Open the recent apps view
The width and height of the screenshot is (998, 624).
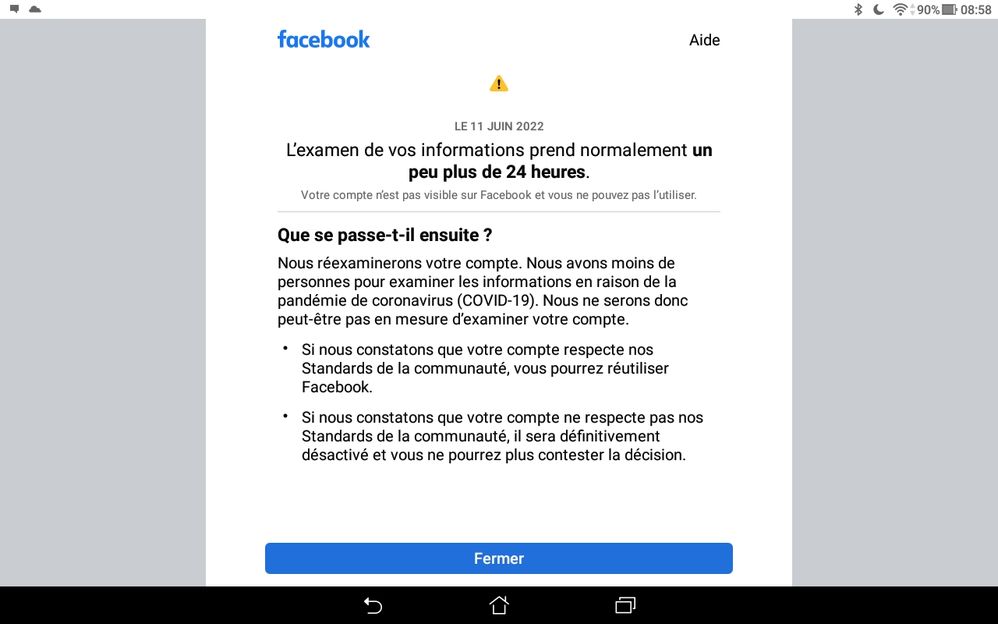(625, 605)
